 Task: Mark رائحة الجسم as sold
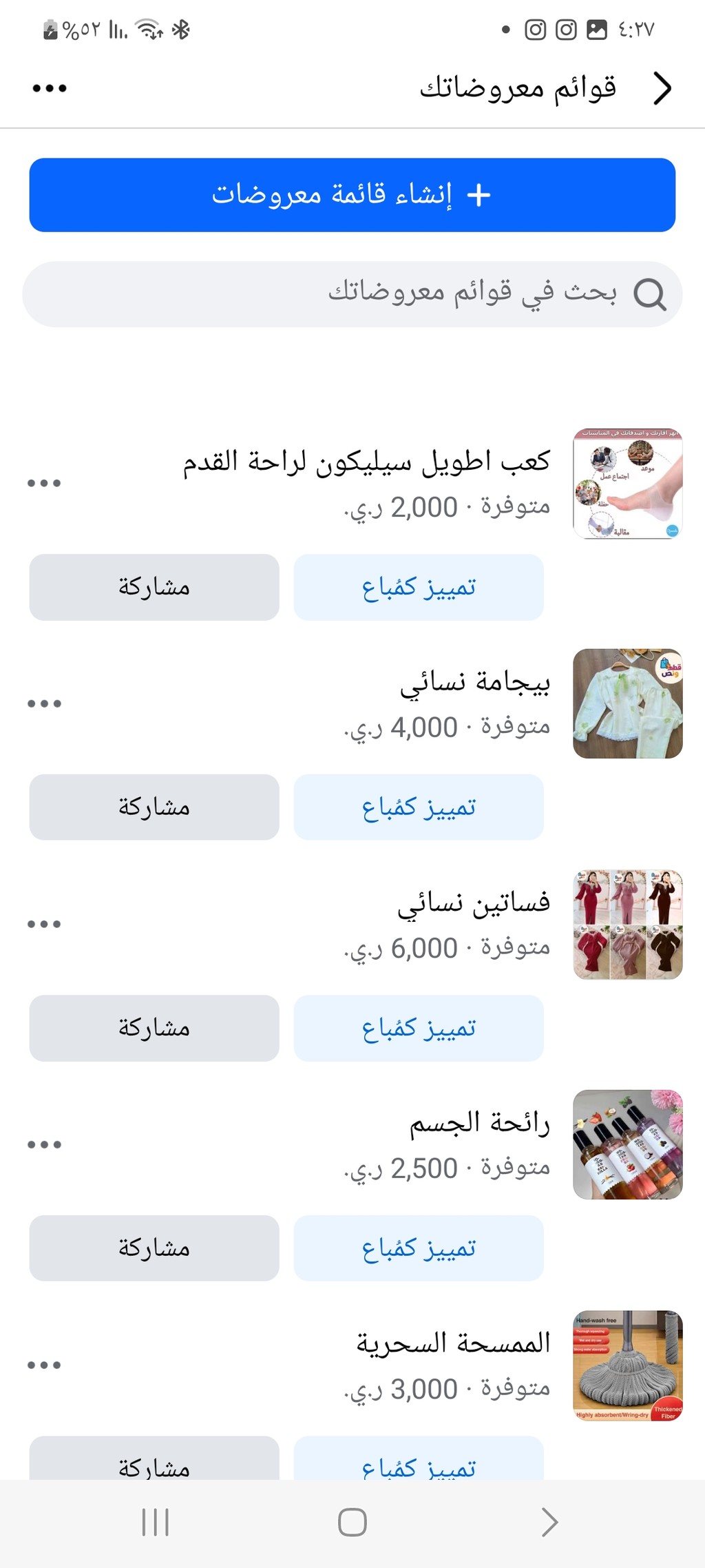(419, 1248)
